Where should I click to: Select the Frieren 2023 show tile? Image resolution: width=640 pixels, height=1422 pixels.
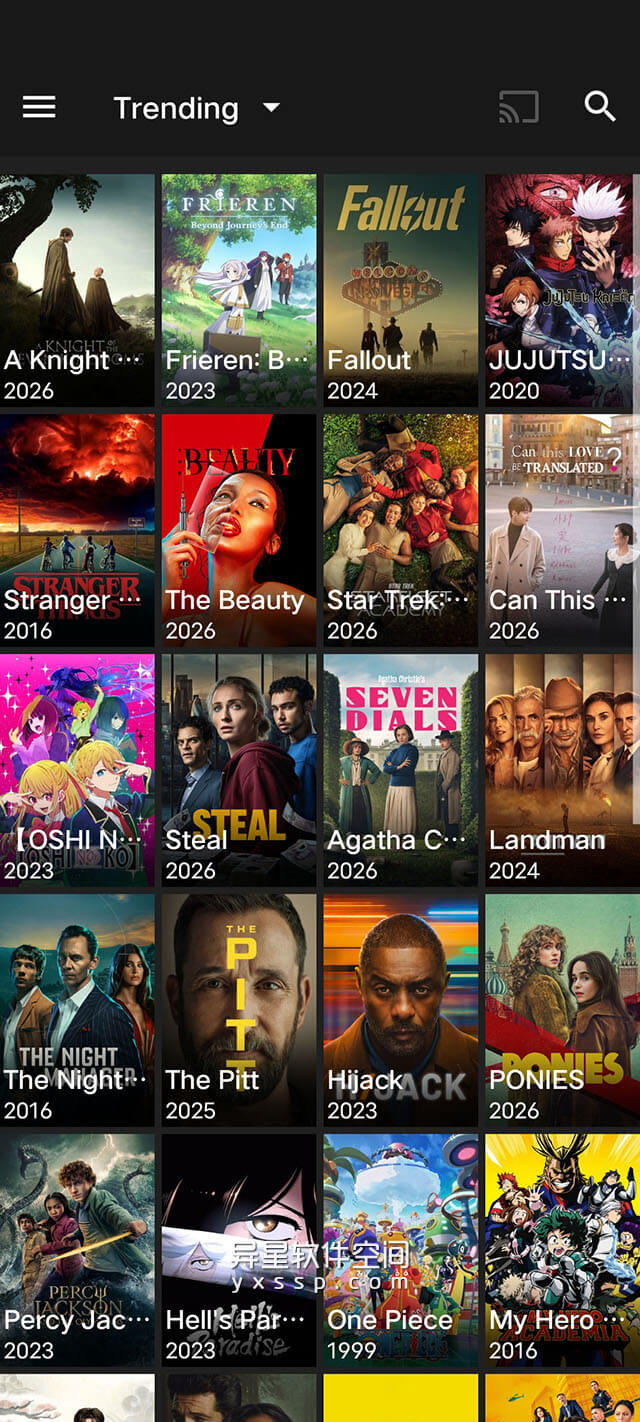239,290
